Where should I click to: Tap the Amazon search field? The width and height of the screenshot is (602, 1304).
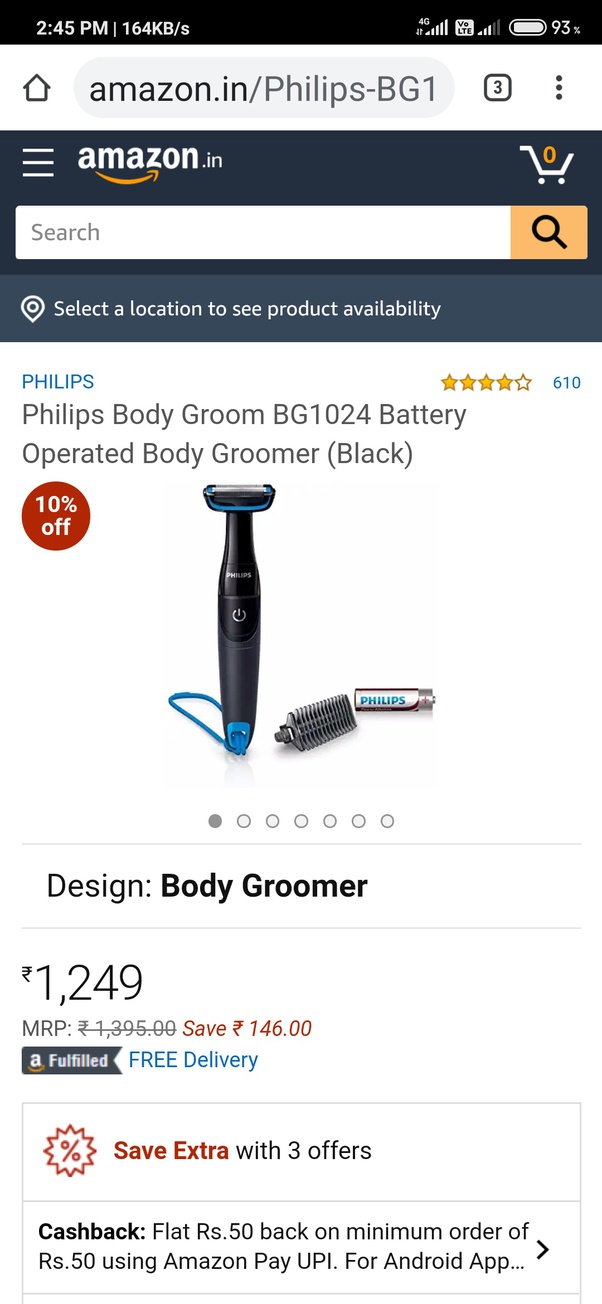coord(262,232)
